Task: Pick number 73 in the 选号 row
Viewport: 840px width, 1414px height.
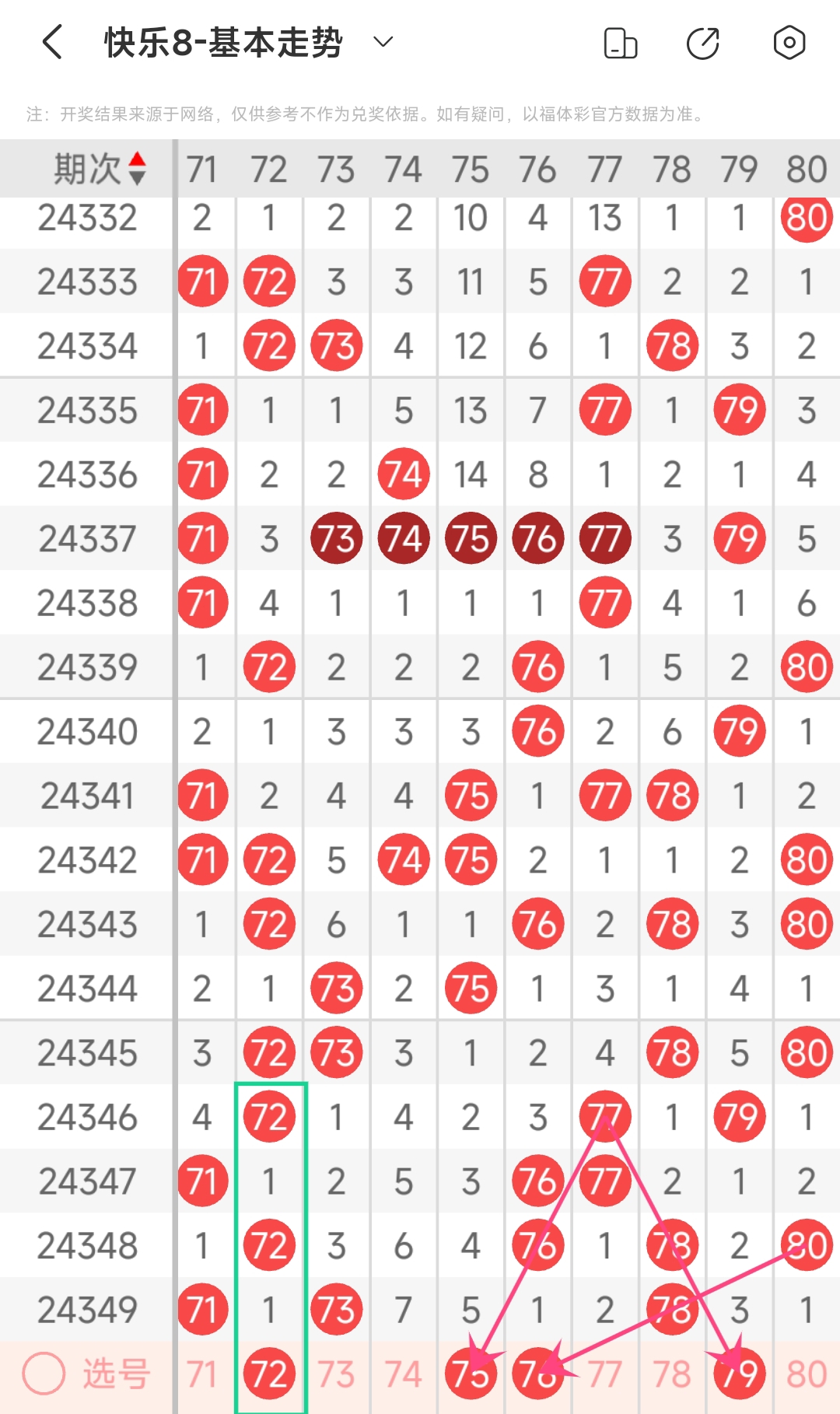Action: (336, 1374)
